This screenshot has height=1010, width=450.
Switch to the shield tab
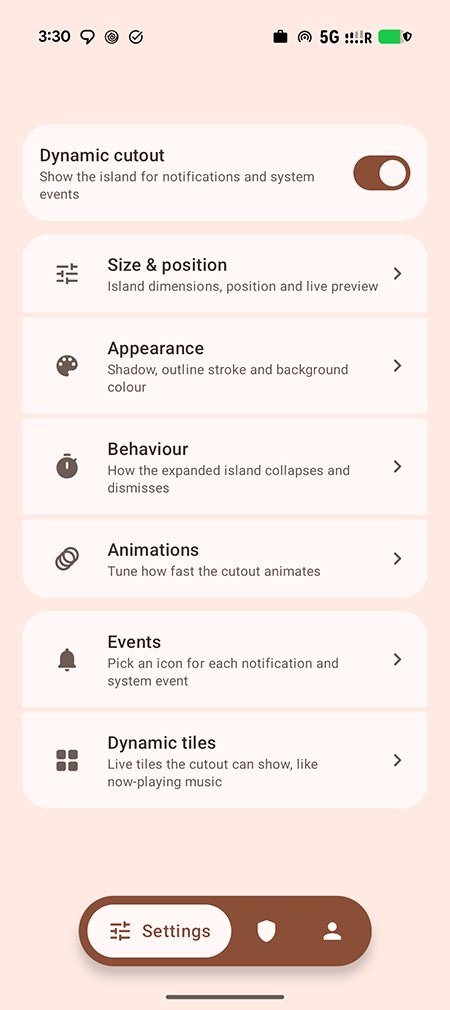[x=266, y=931]
